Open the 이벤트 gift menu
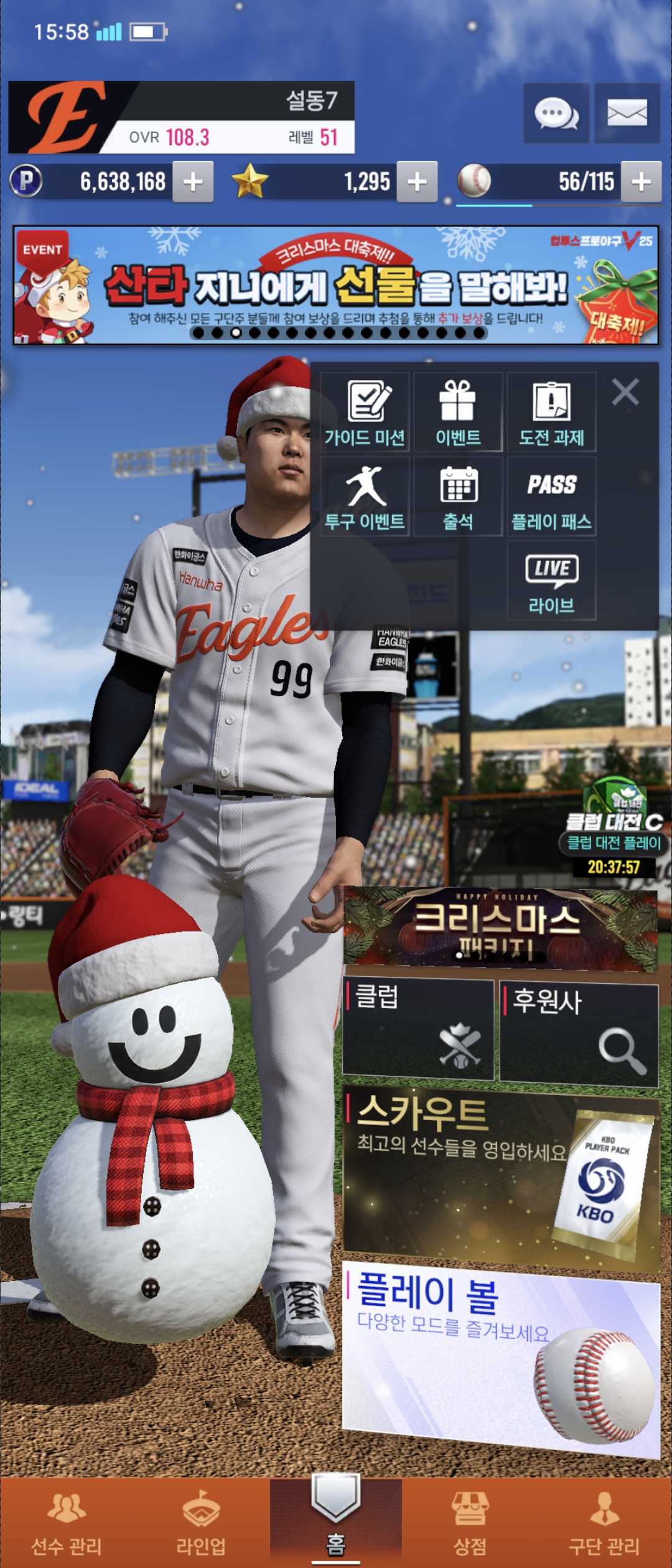Image resolution: width=672 pixels, height=1568 pixels. pyautogui.click(x=458, y=412)
